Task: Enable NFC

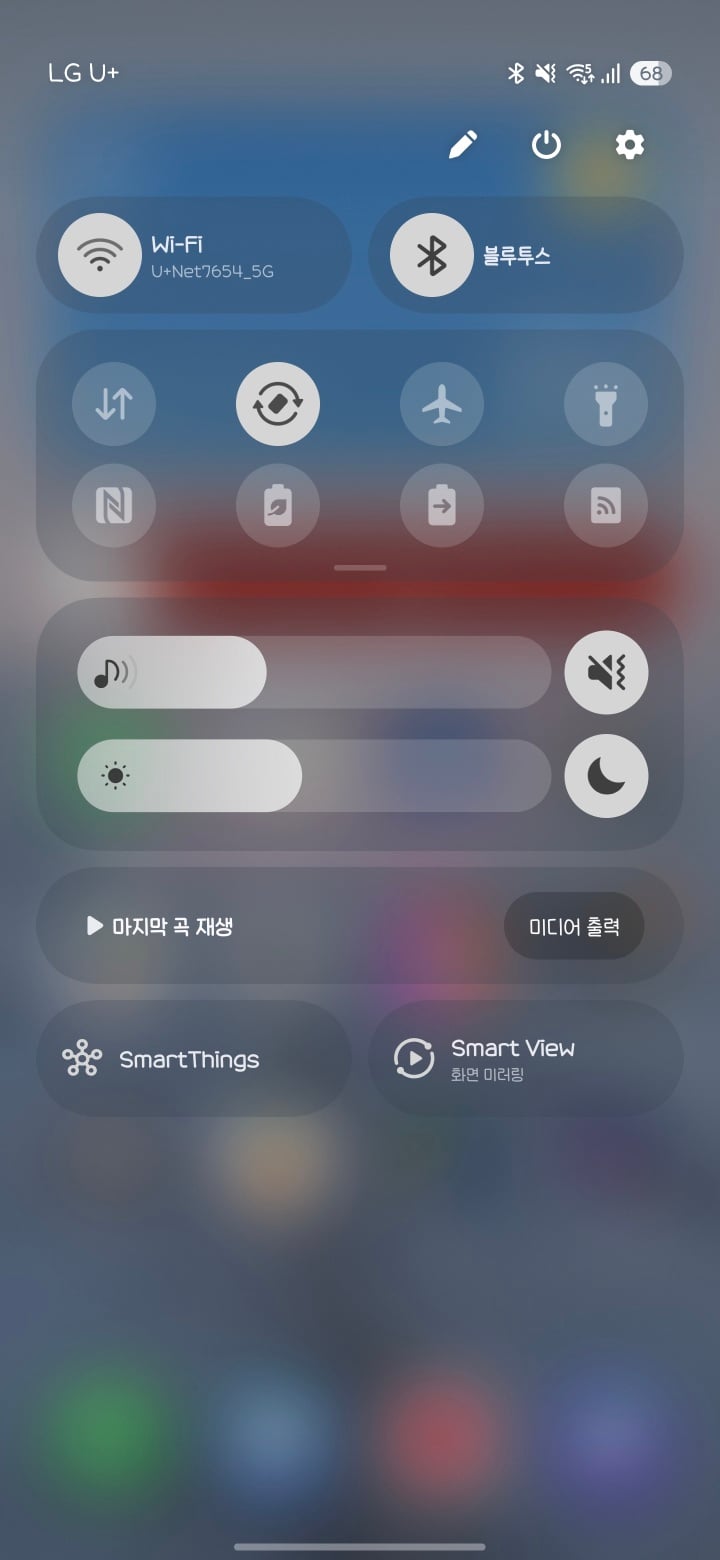Action: click(114, 506)
